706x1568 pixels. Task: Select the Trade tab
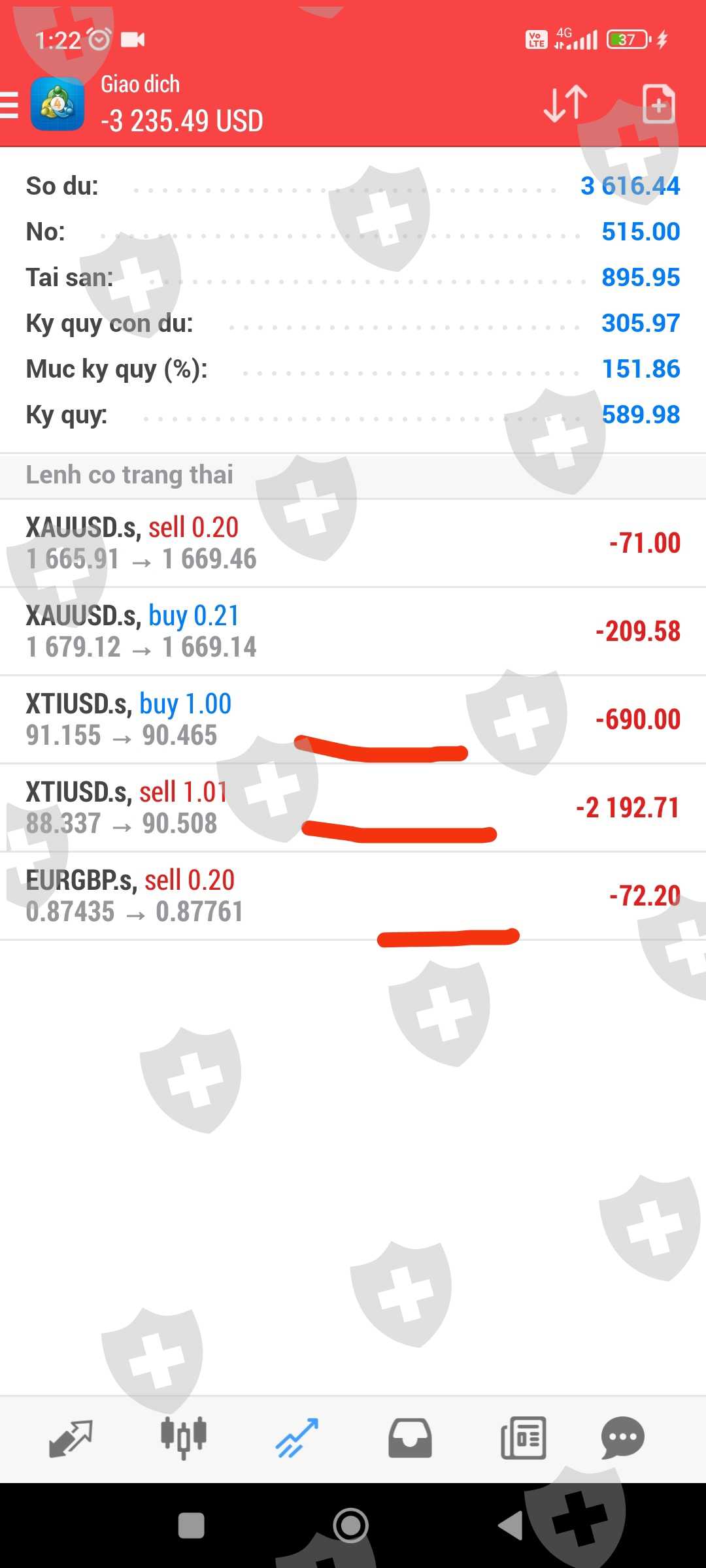297,1438
